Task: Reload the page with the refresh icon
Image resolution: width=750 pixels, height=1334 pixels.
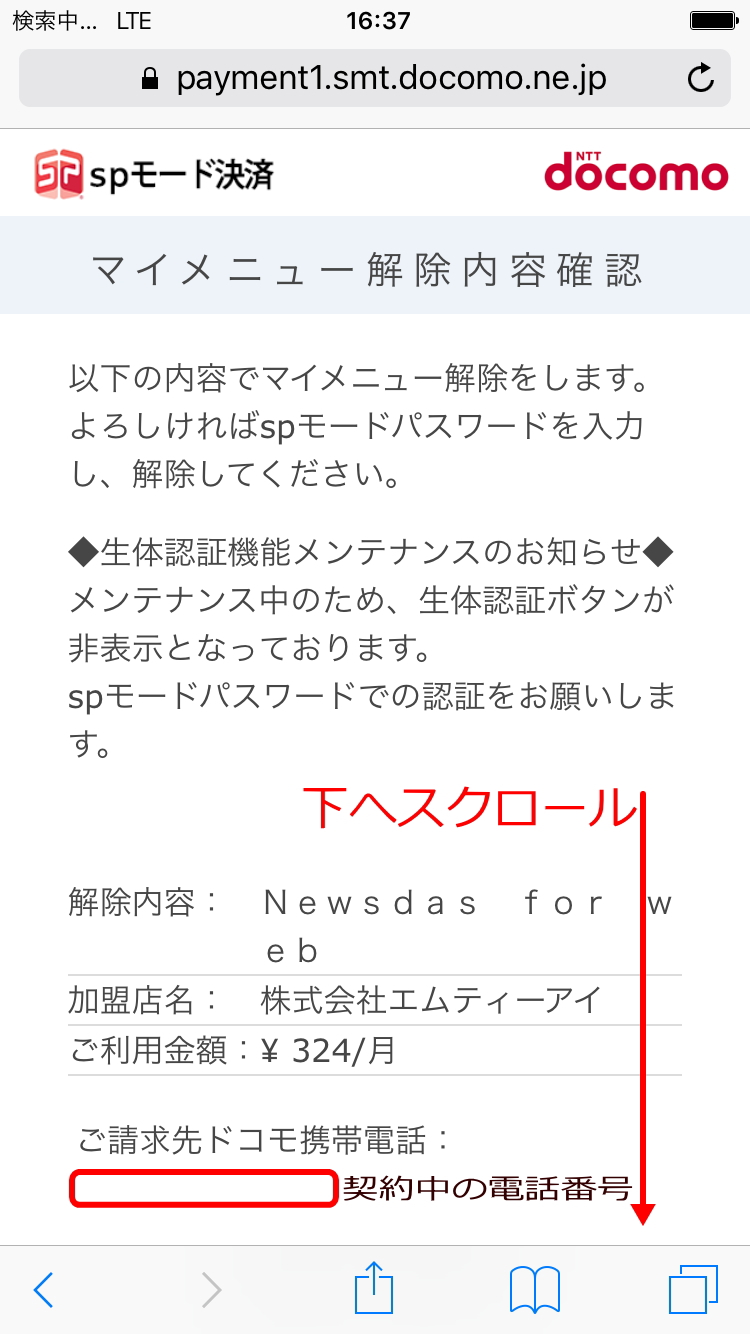Action: (x=703, y=78)
